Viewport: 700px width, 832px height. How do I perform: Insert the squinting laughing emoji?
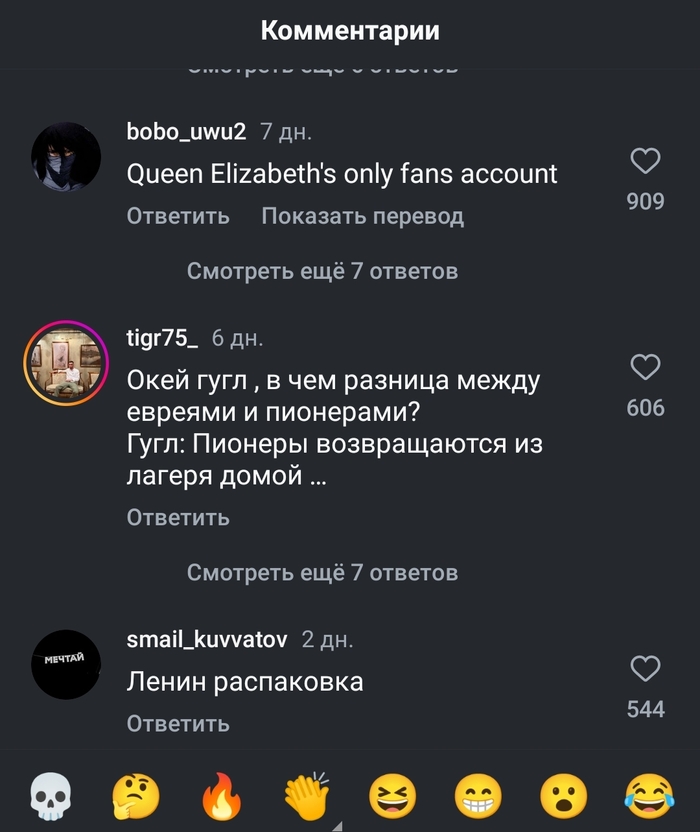(393, 797)
